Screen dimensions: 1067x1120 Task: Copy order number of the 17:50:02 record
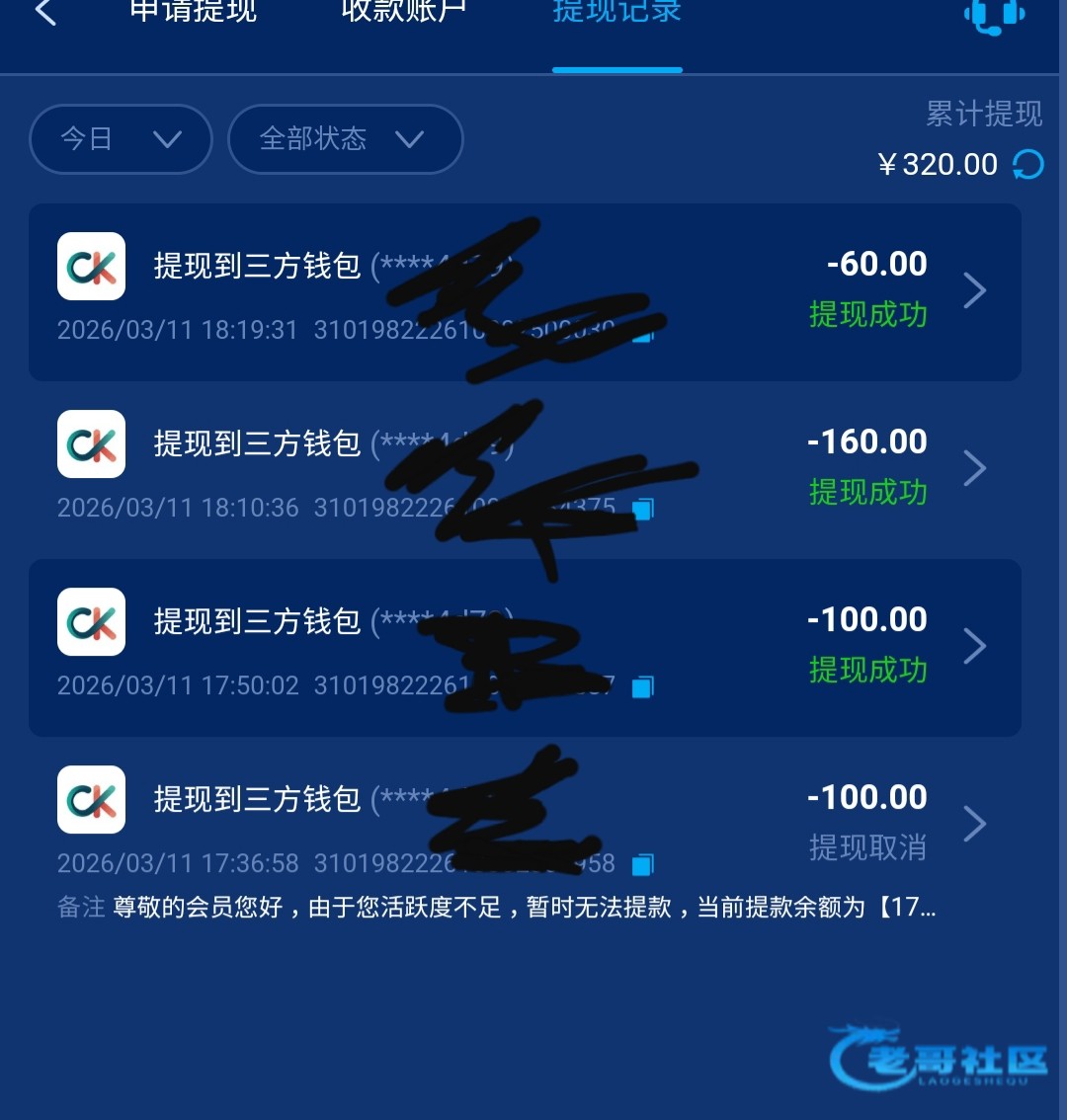click(643, 686)
